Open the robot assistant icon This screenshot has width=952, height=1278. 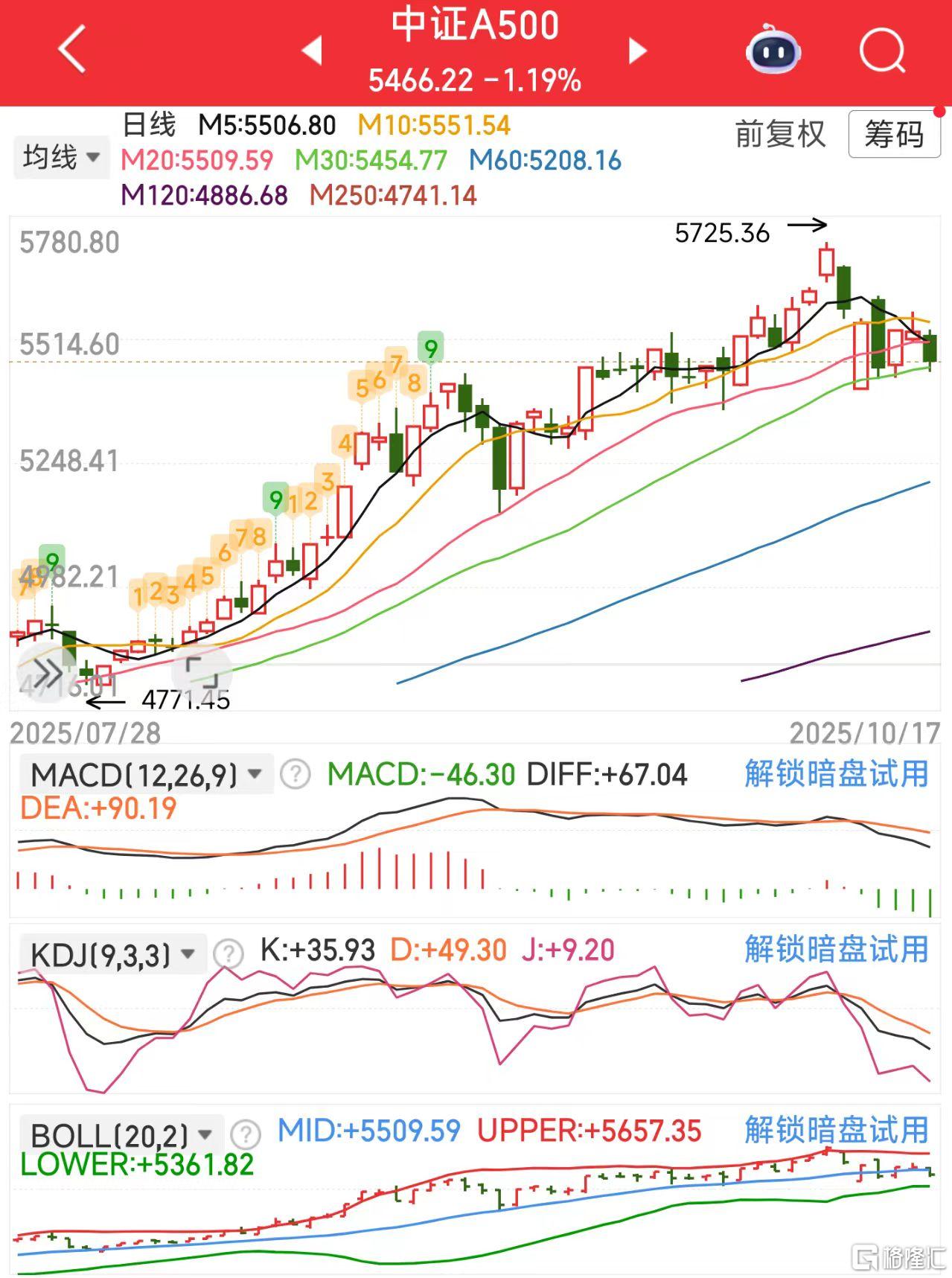click(773, 50)
